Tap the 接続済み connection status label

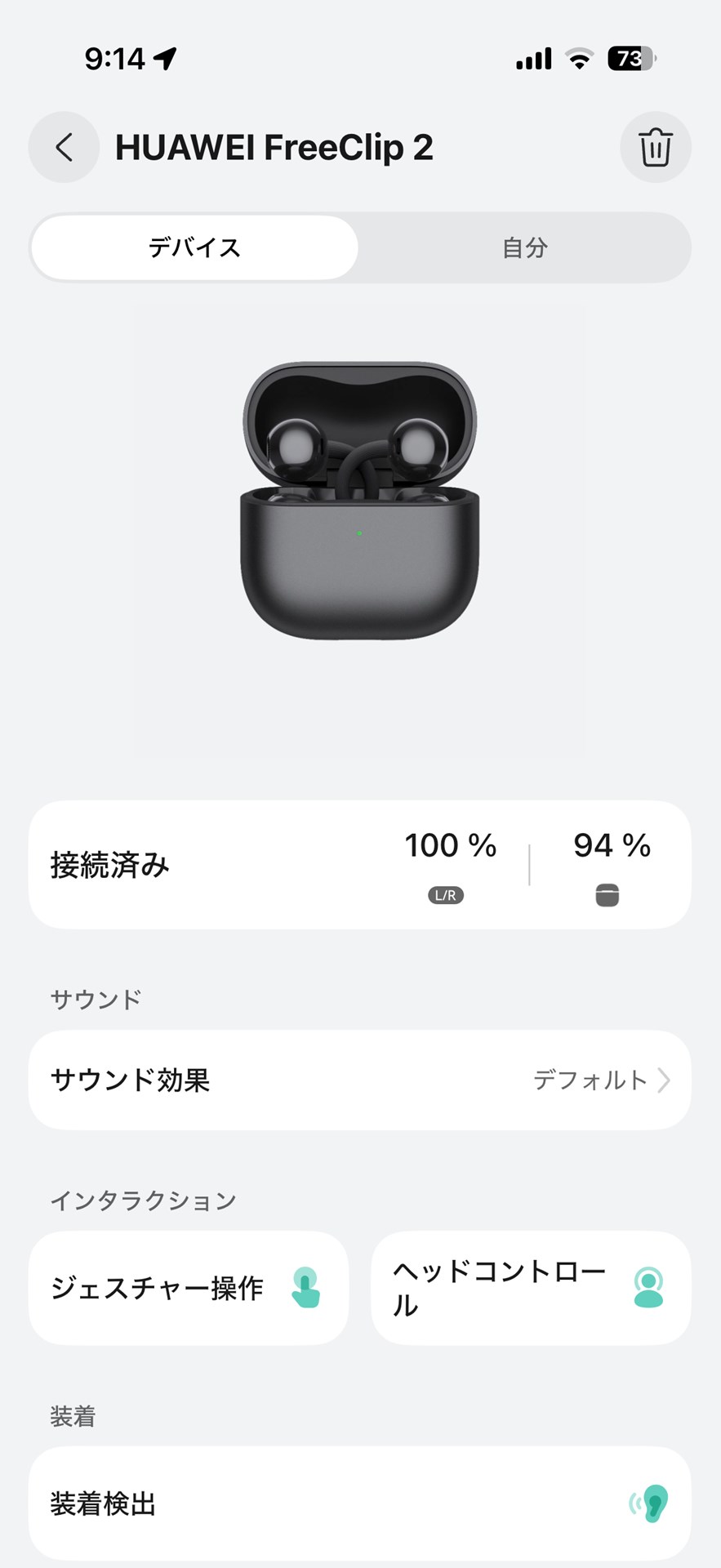point(110,864)
